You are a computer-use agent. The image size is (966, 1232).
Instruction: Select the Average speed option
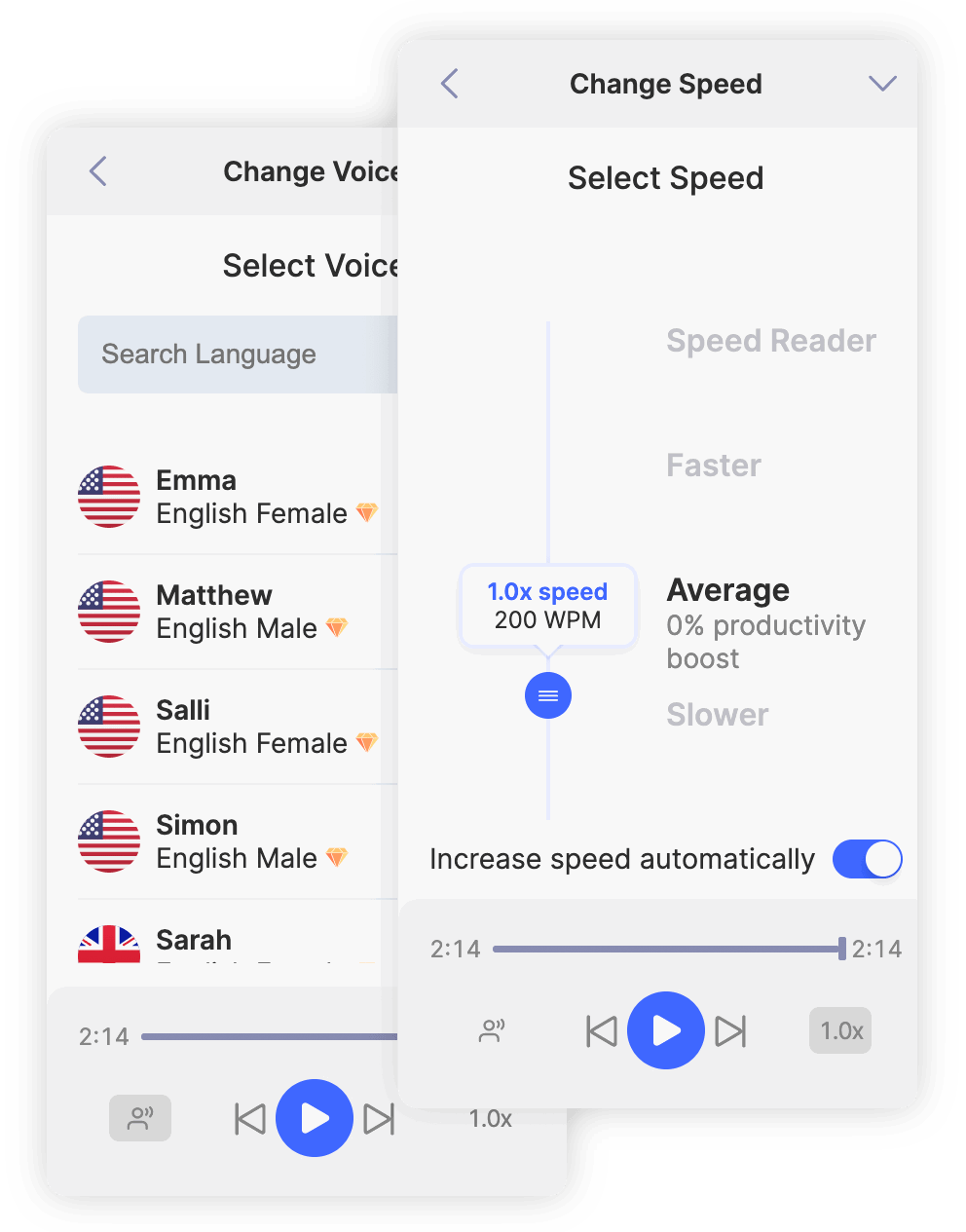tap(727, 589)
